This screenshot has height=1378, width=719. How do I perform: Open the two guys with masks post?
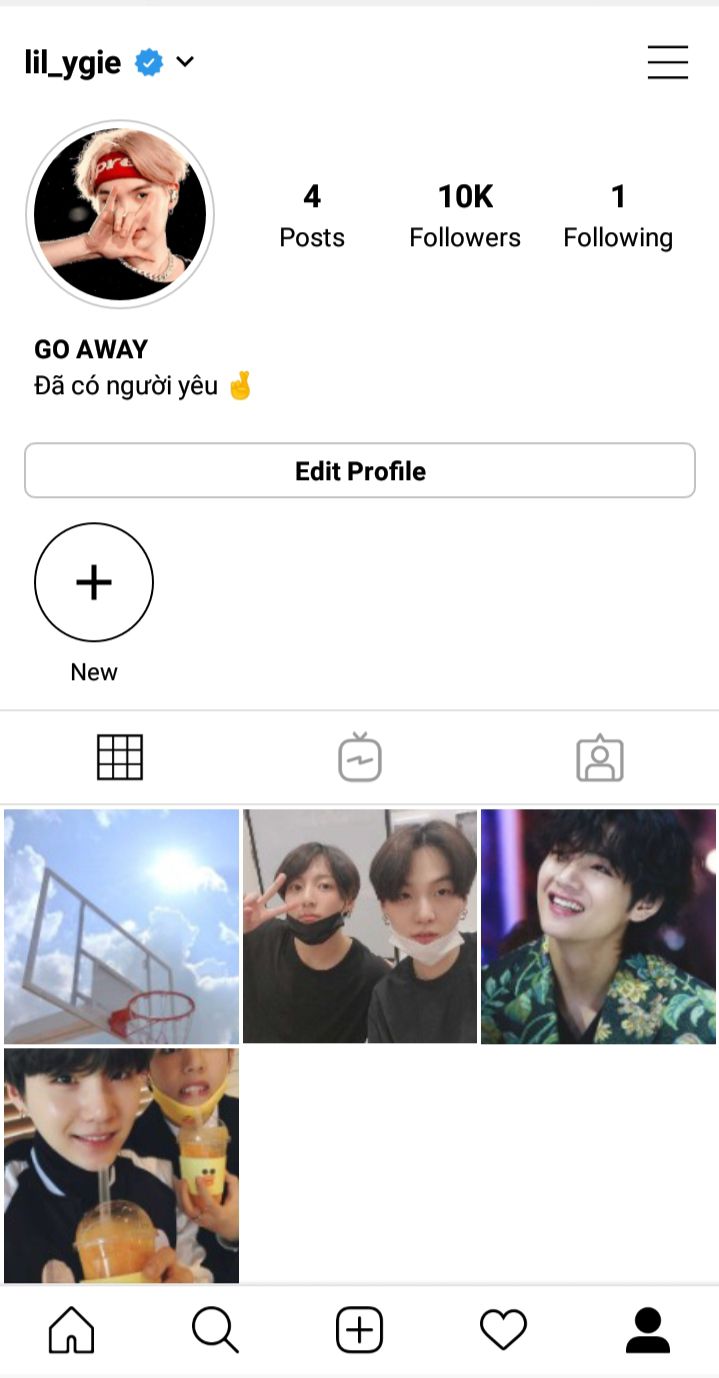point(360,926)
